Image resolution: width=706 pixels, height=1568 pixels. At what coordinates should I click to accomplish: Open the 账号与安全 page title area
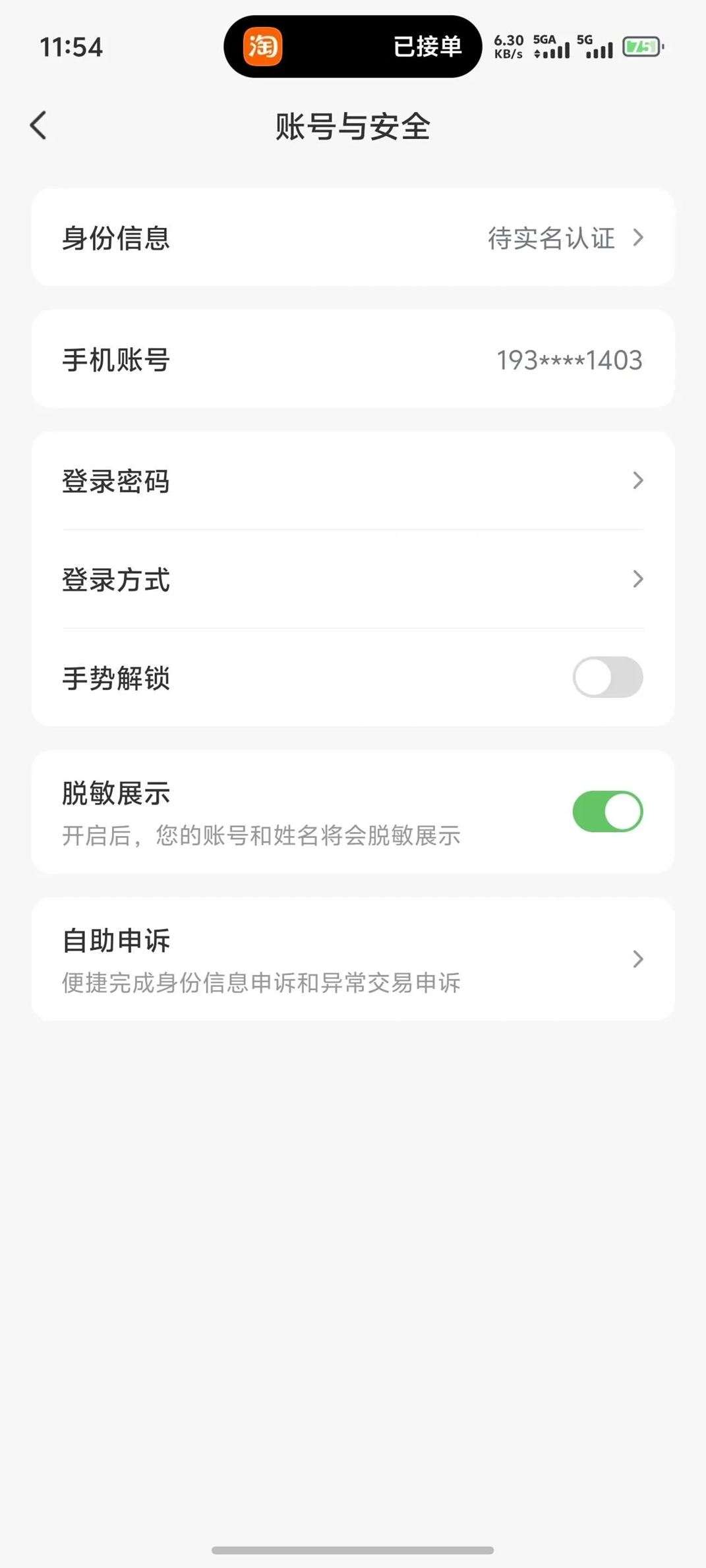pos(353,126)
